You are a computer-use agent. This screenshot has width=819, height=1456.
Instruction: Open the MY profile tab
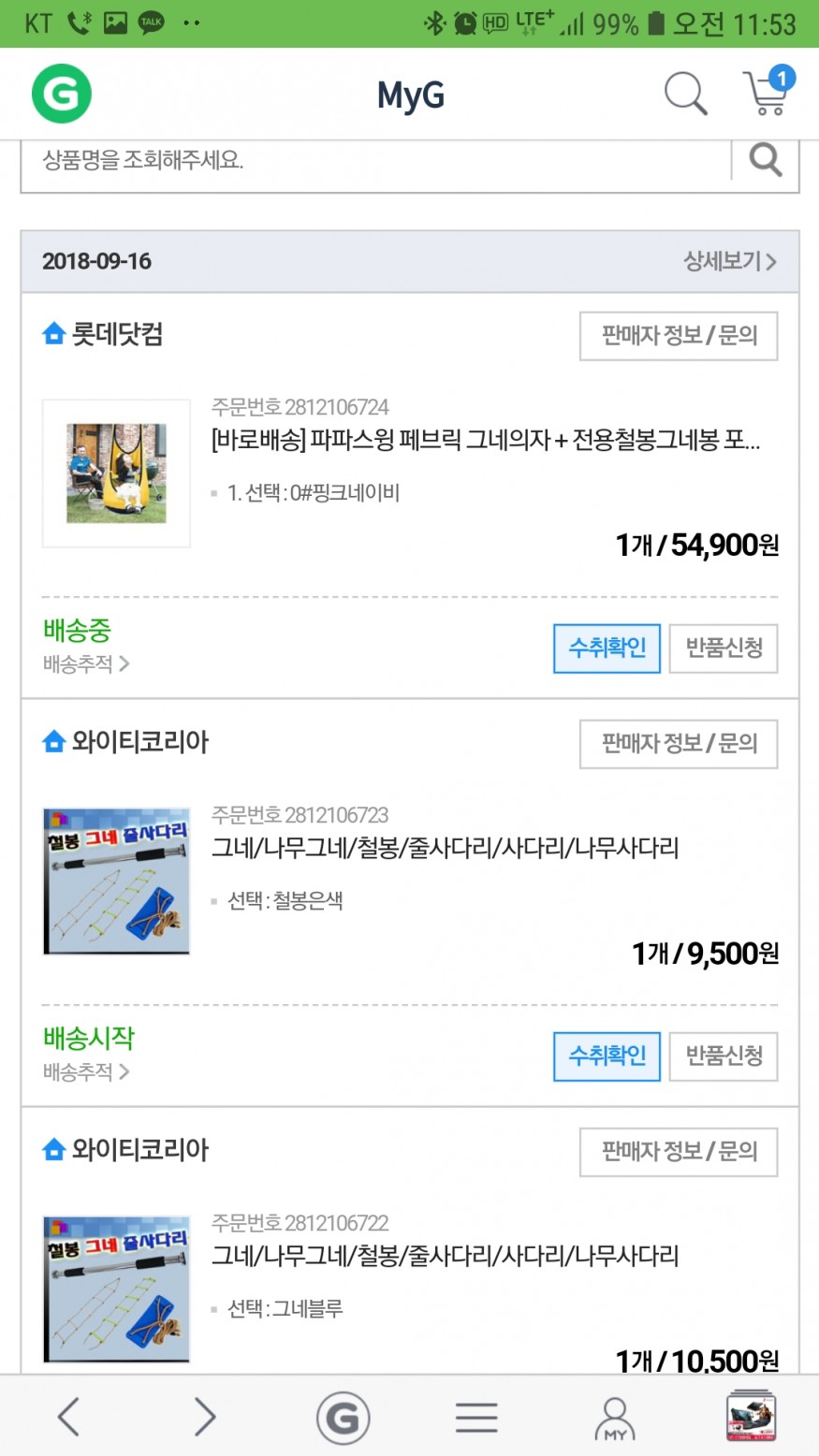614,1417
